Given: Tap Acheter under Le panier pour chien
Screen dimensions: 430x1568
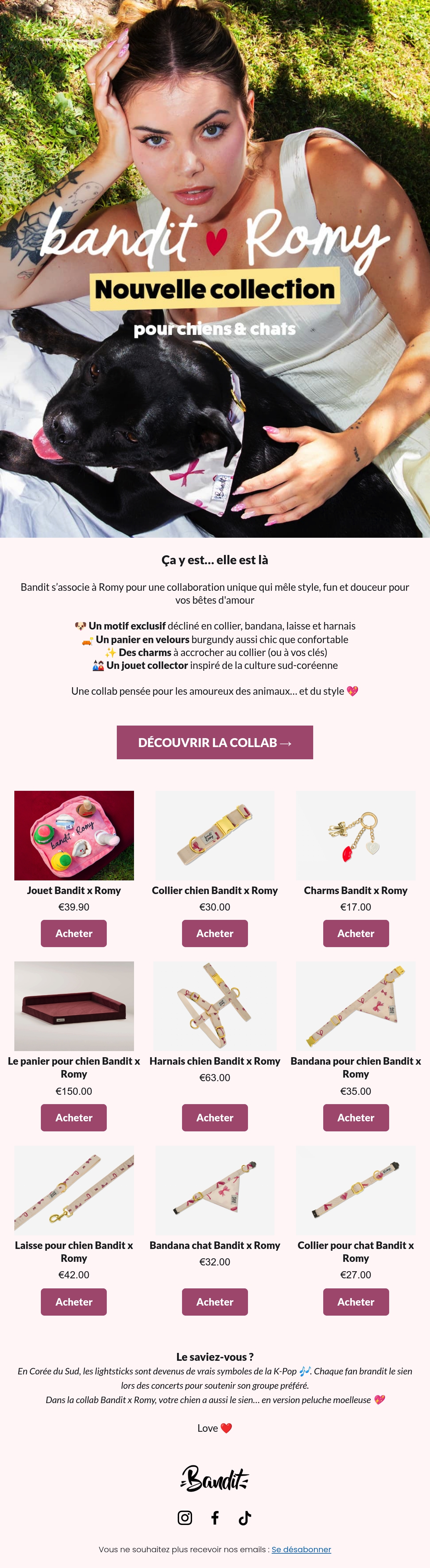Looking at the screenshot, I should tap(73, 1117).
